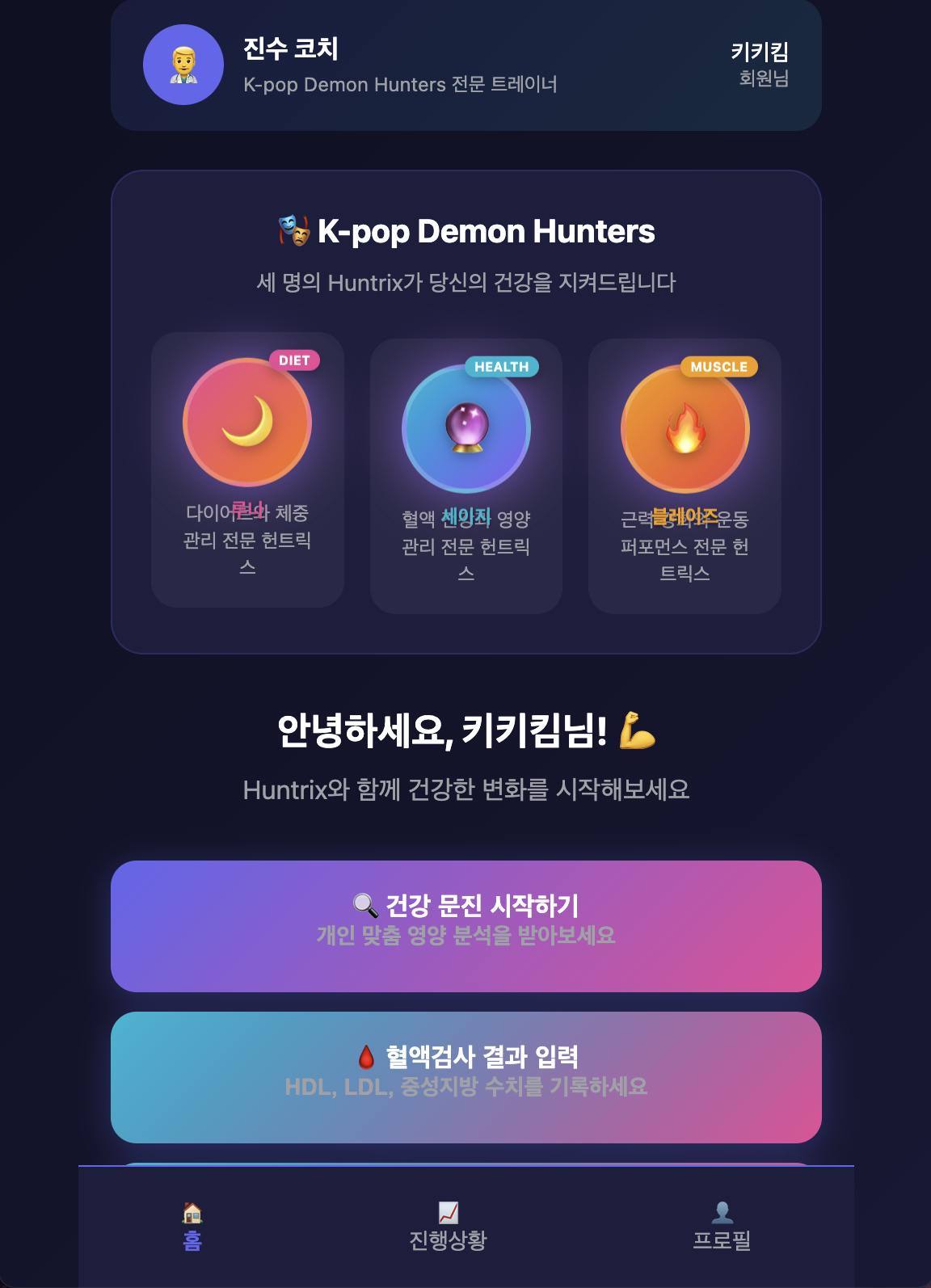
Task: Select the DIET 루나 hunter card
Action: 247,469
